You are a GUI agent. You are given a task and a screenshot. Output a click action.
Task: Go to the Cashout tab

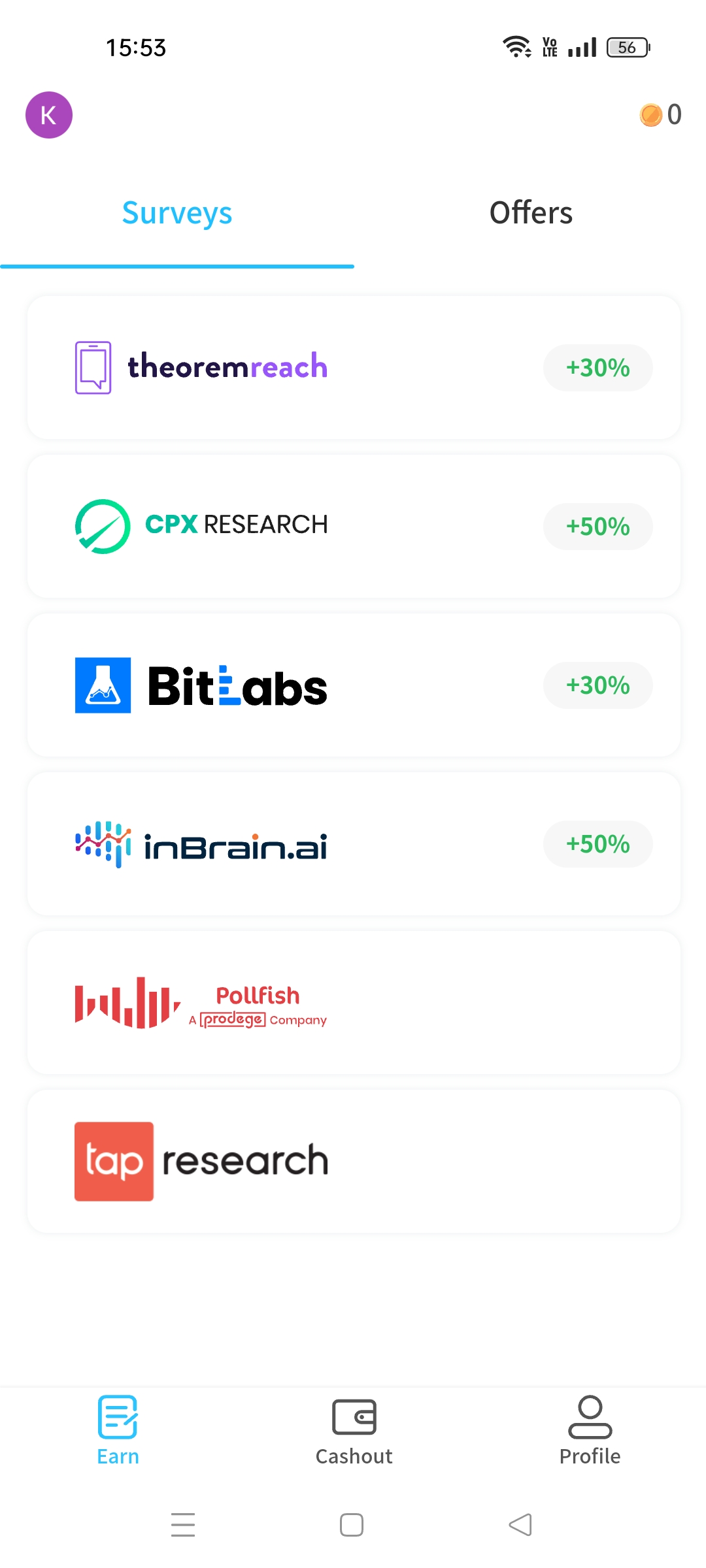354,1431
